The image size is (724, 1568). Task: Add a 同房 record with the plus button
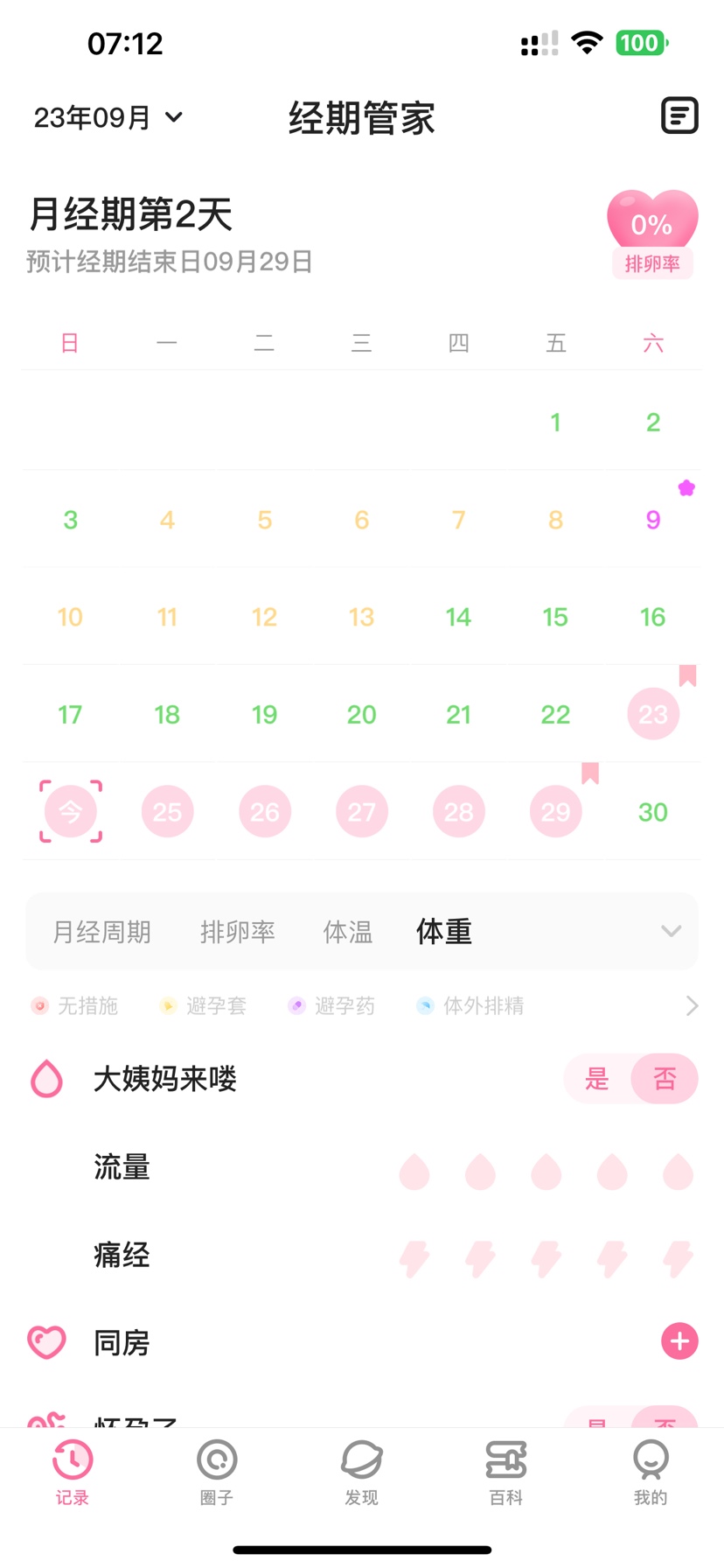[679, 1341]
